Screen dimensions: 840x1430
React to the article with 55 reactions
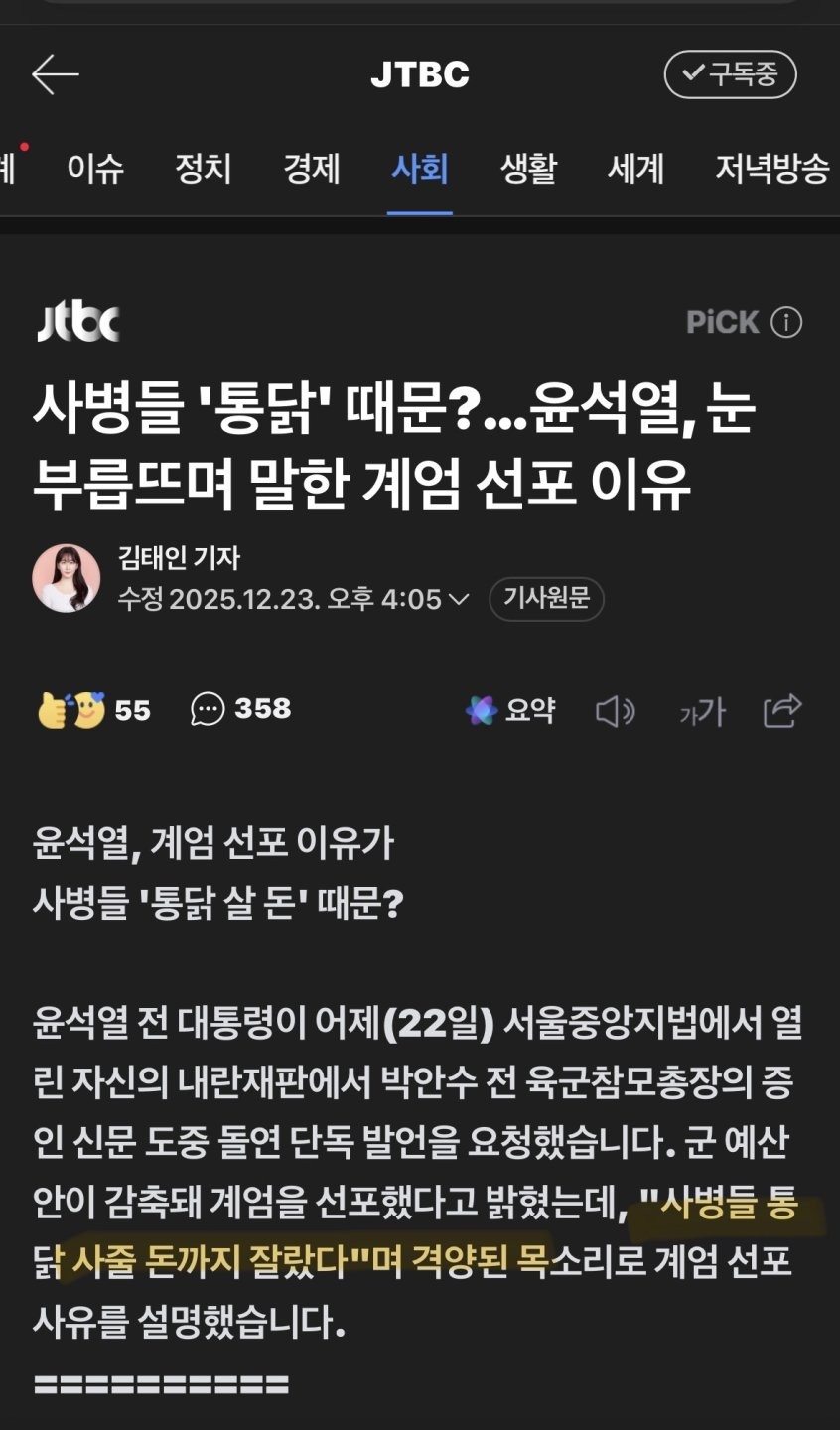93,709
